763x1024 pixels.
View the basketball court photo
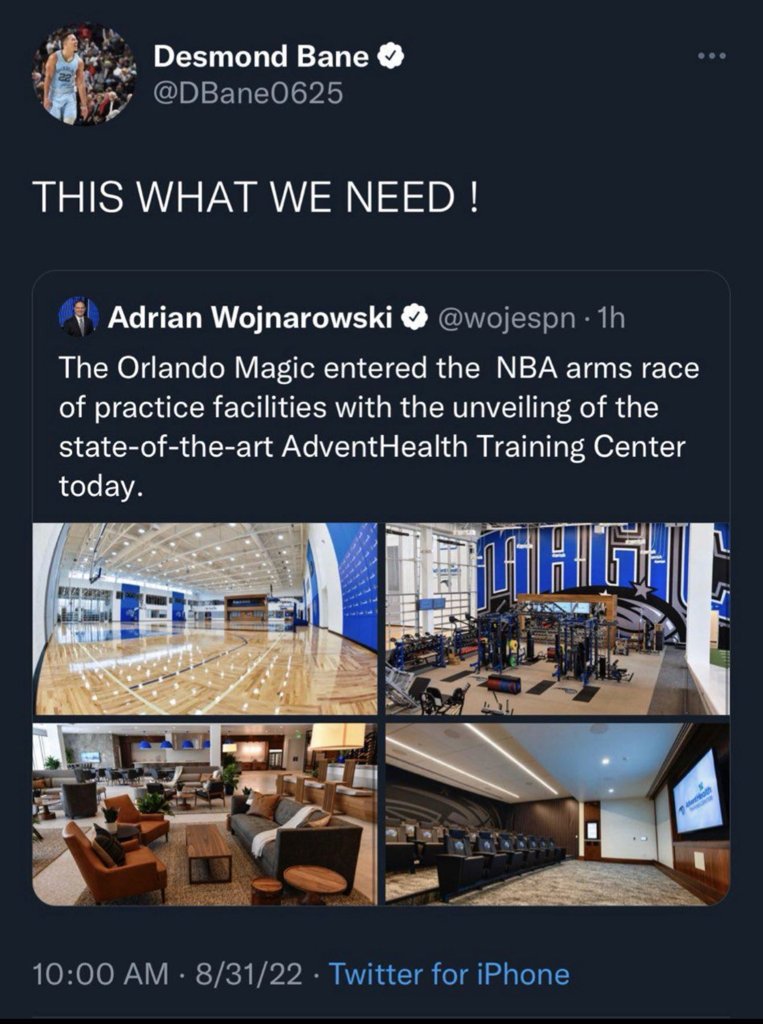(206, 618)
